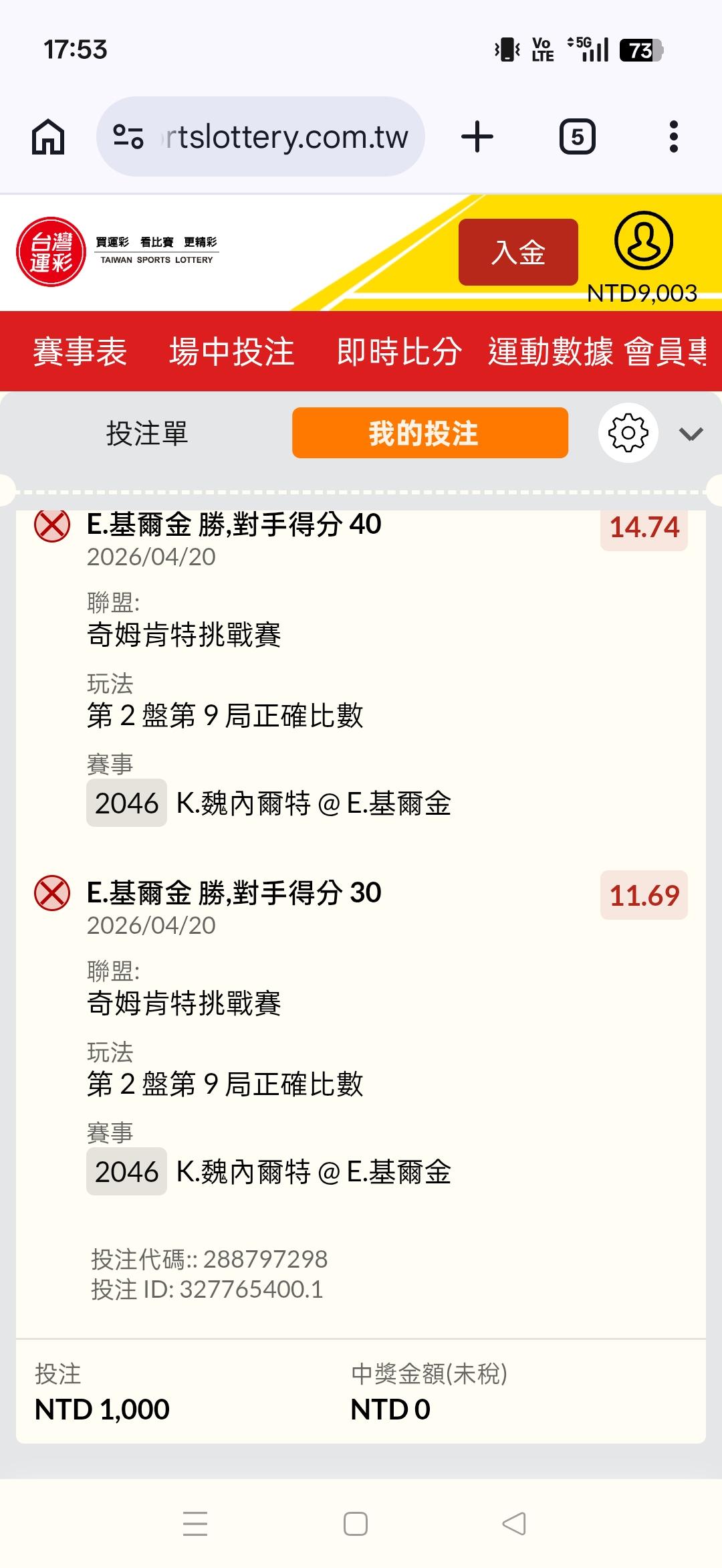Tap the Taiwan Sports Lottery logo
The height and width of the screenshot is (1568, 722).
pos(51,252)
